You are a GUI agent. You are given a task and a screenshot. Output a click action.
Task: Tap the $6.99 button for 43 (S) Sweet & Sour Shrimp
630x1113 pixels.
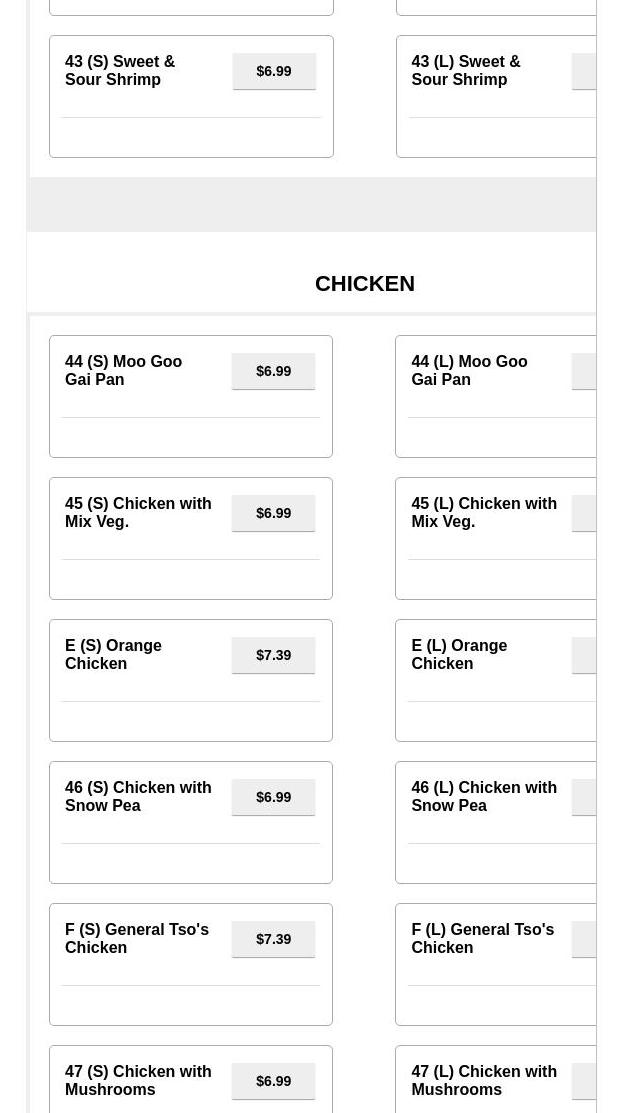pyautogui.click(x=274, y=71)
